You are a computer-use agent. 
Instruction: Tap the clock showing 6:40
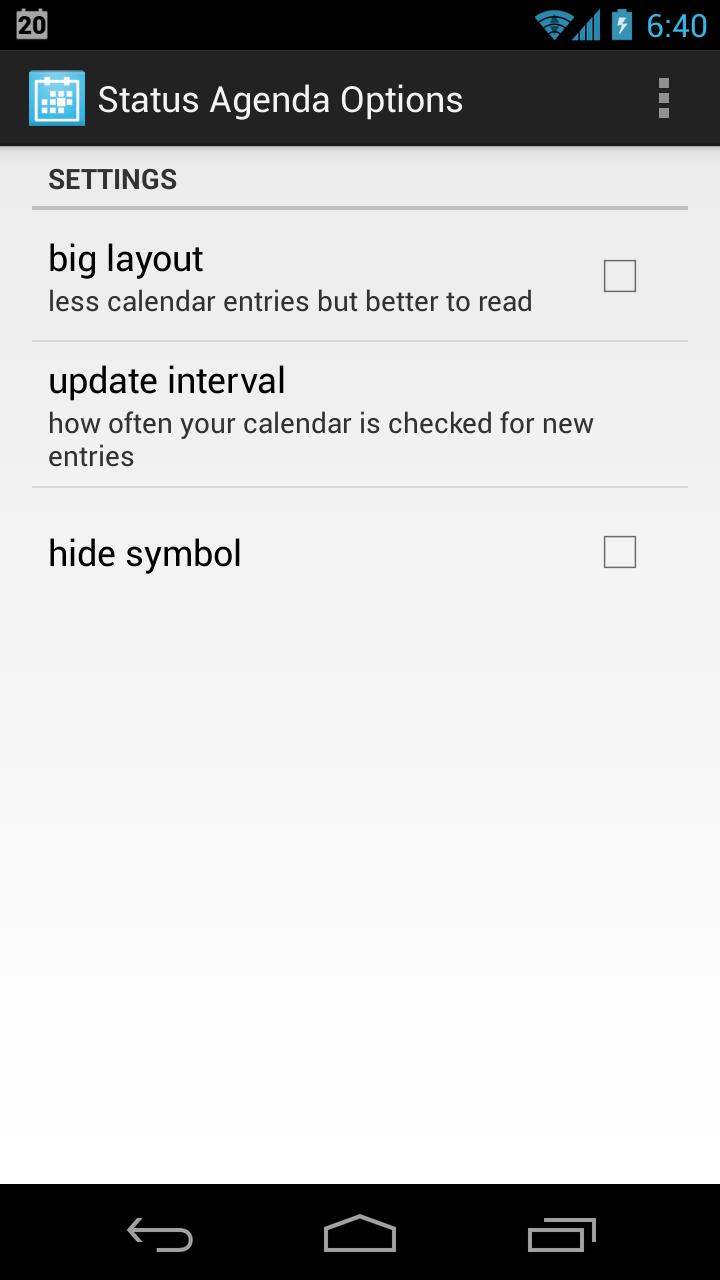[676, 25]
